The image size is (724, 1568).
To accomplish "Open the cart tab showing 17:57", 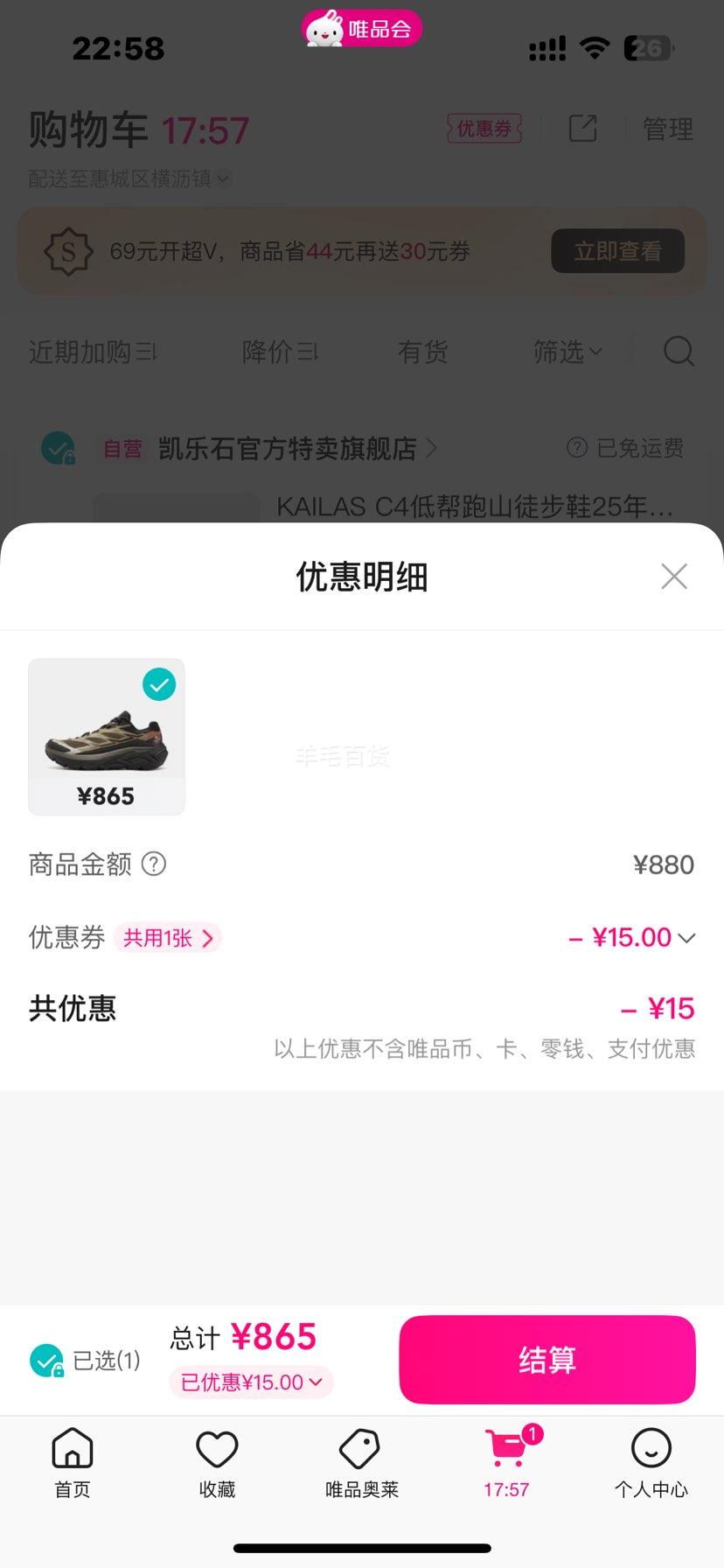I will tap(507, 1463).
